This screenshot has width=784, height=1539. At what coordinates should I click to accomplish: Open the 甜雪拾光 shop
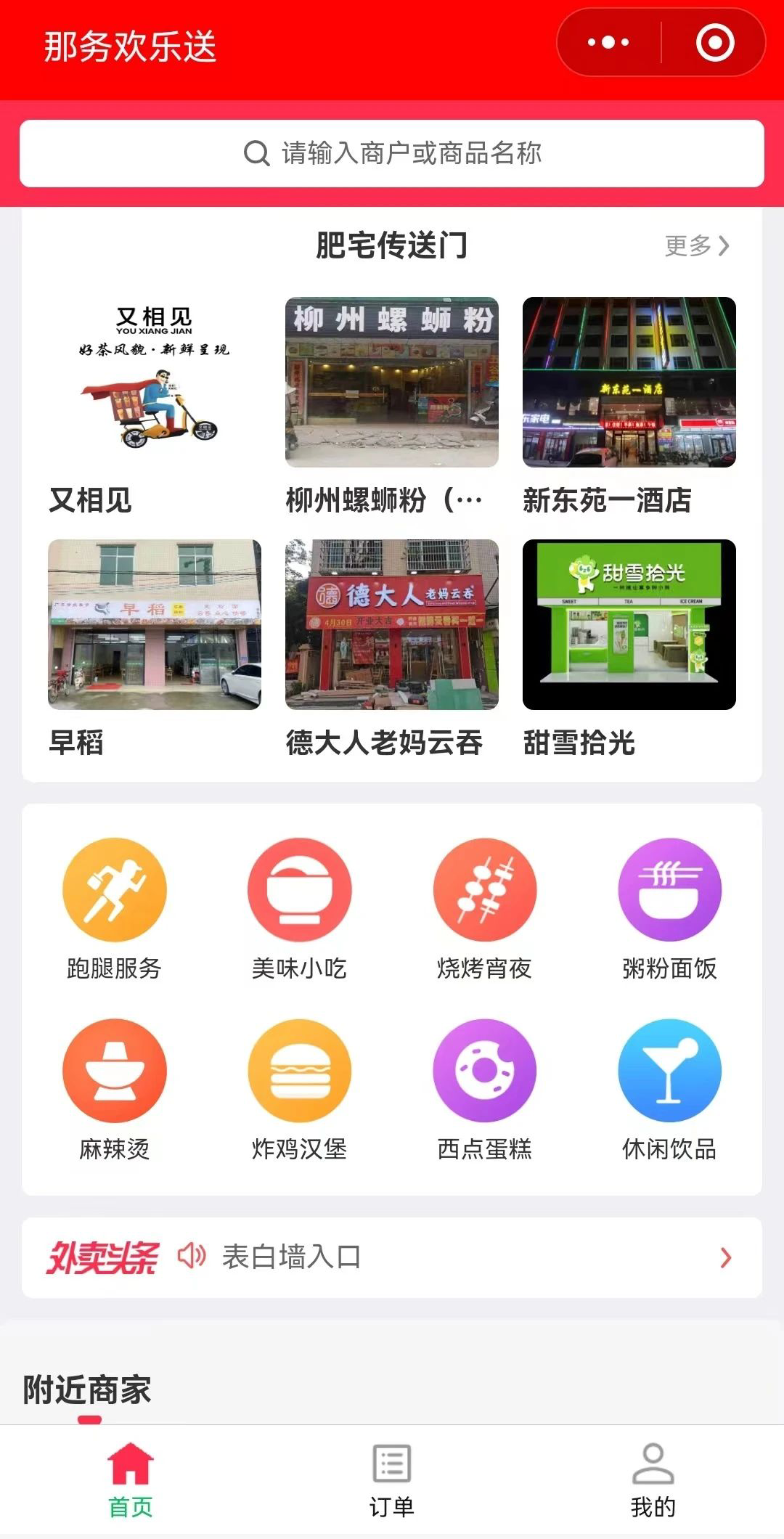[629, 624]
